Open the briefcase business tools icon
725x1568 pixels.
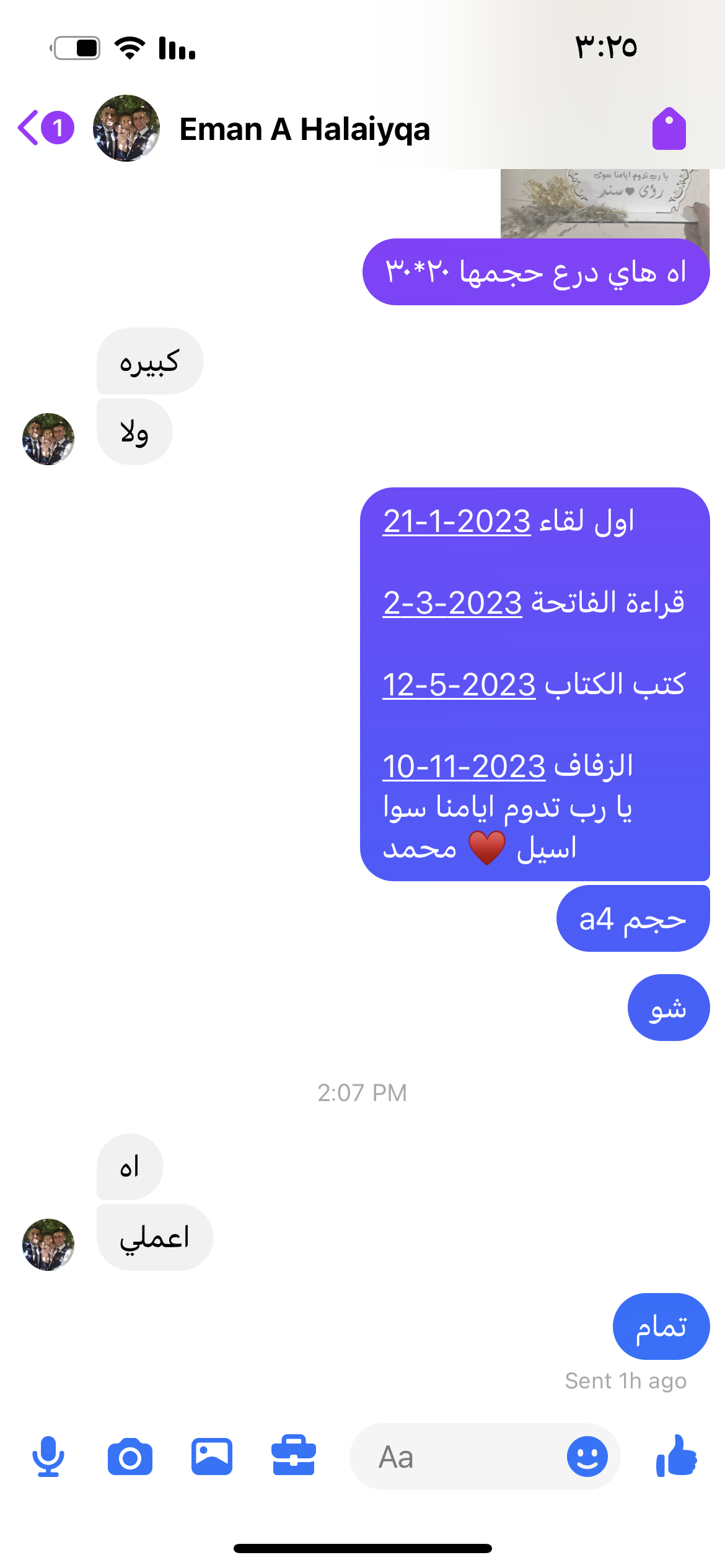click(x=294, y=1456)
